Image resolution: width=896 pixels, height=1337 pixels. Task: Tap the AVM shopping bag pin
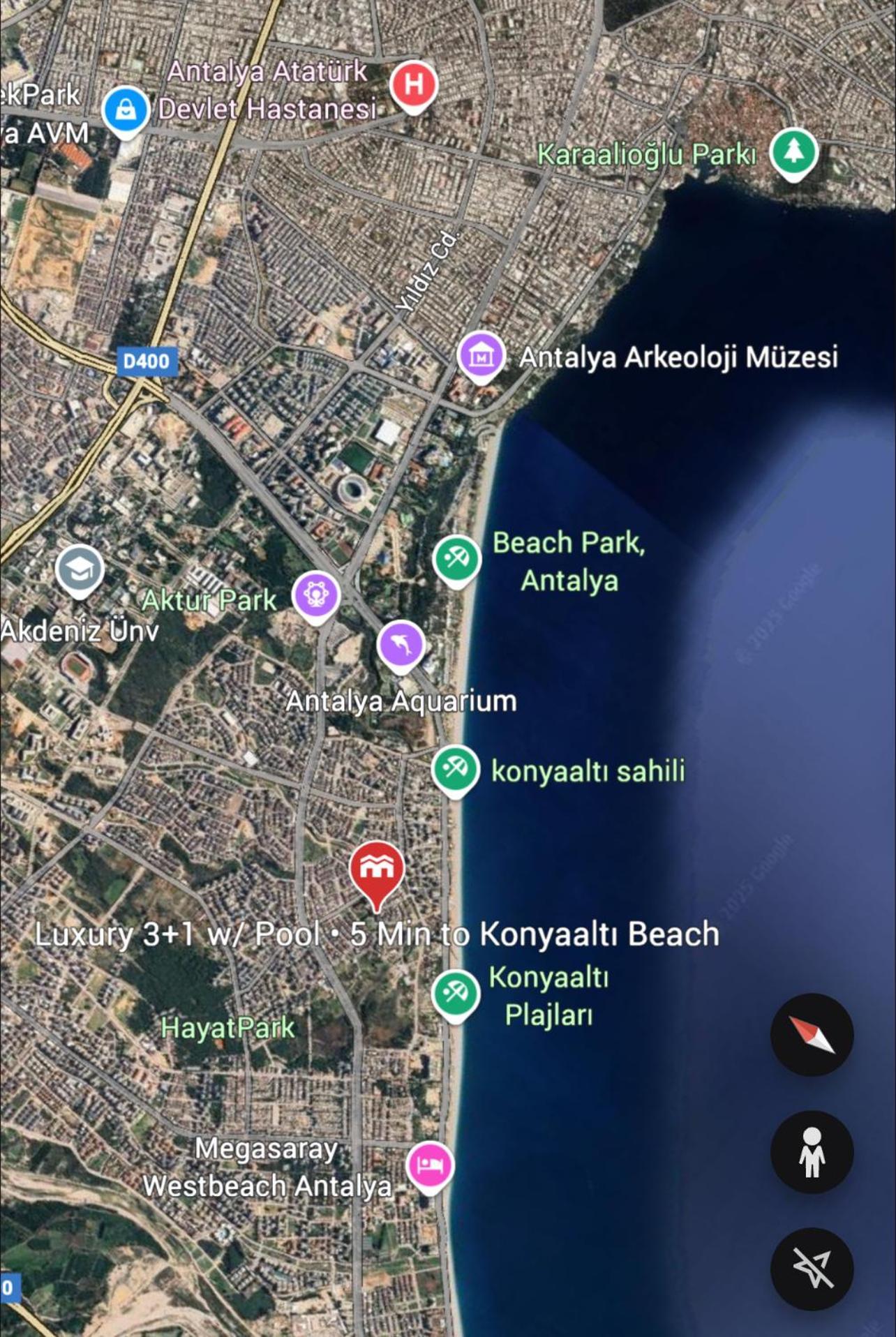pyautogui.click(x=126, y=110)
